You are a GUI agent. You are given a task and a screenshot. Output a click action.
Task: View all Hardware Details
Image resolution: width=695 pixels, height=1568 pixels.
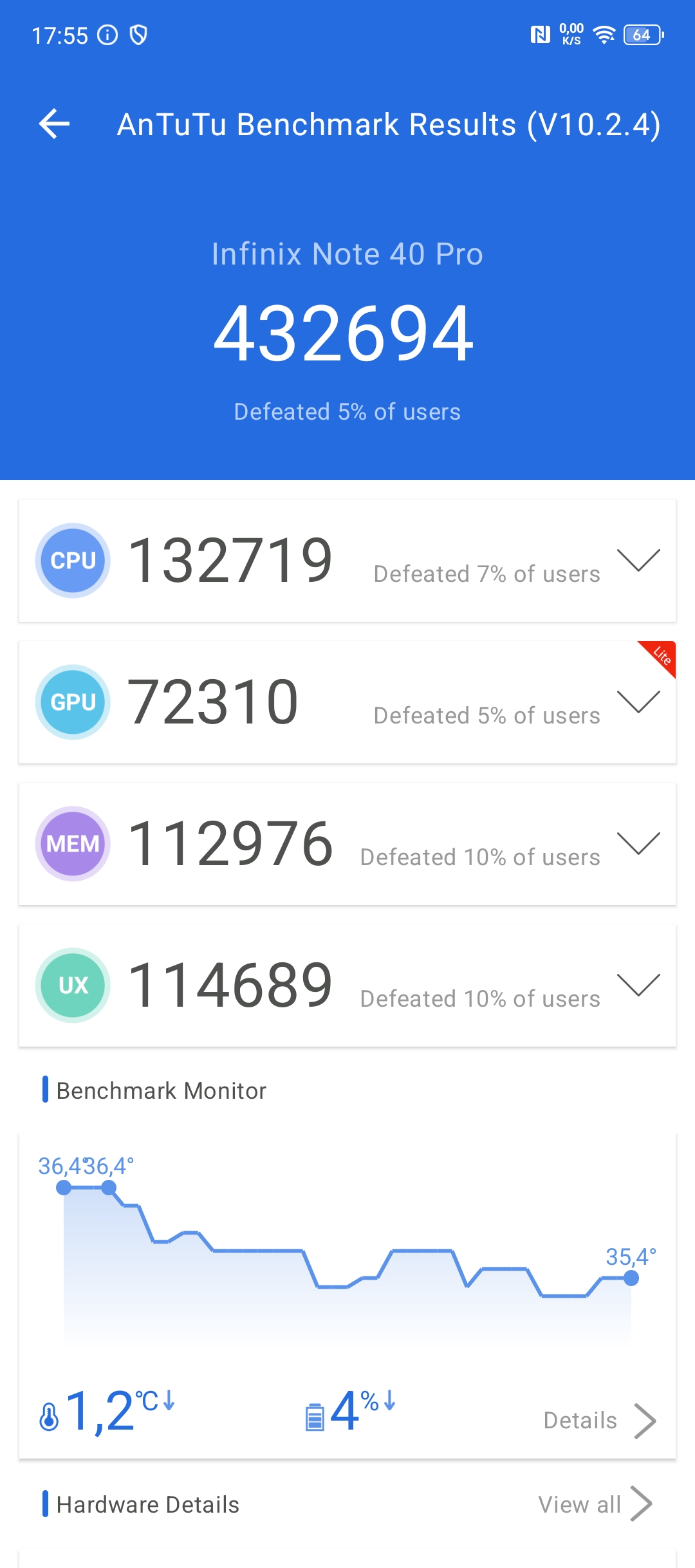pos(595,1504)
